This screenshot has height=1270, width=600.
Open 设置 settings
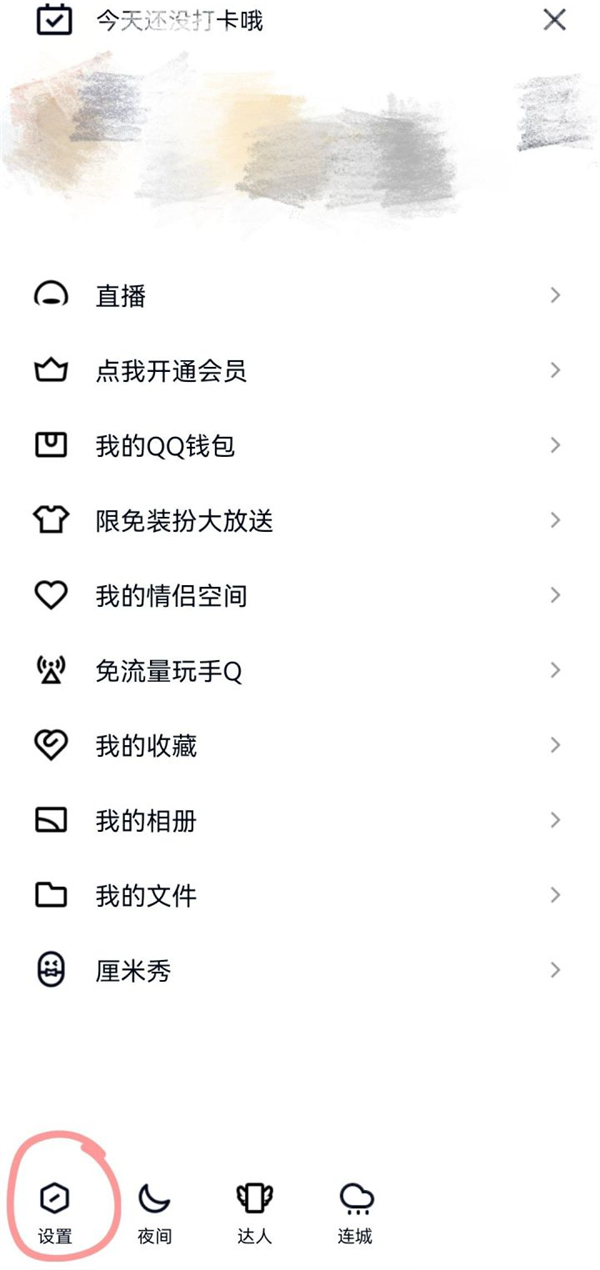55,1210
